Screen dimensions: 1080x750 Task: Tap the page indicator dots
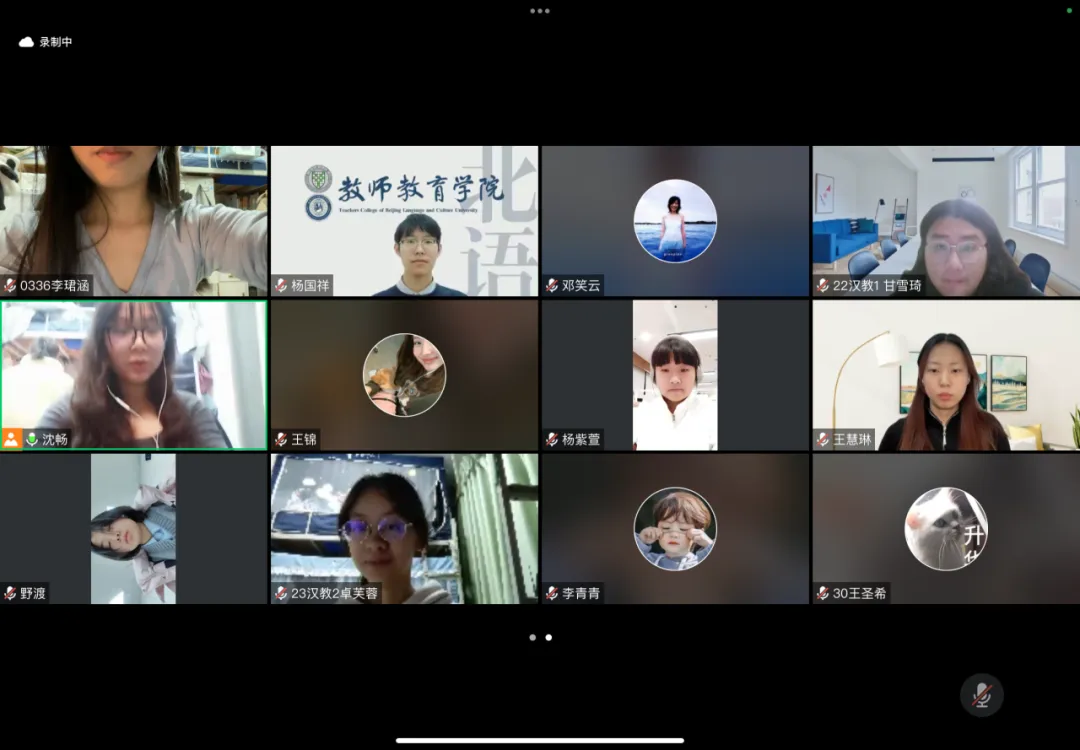click(x=540, y=637)
